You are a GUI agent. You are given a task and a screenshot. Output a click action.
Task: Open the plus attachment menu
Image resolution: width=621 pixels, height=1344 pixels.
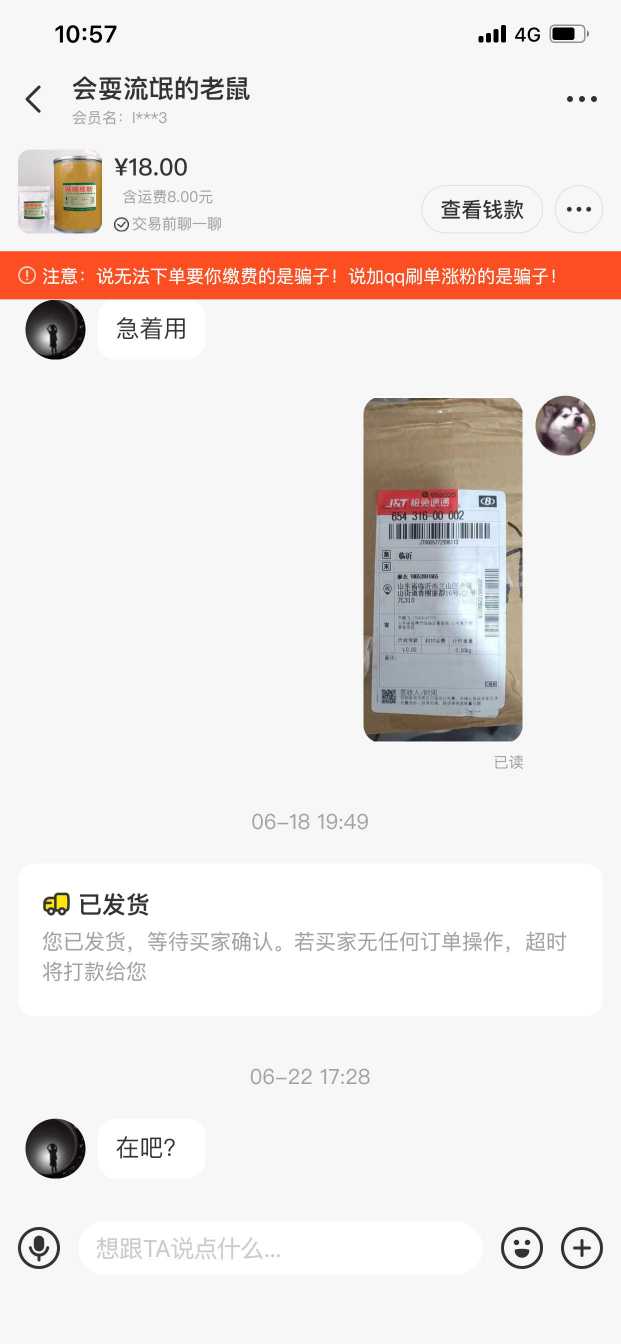[582, 1247]
